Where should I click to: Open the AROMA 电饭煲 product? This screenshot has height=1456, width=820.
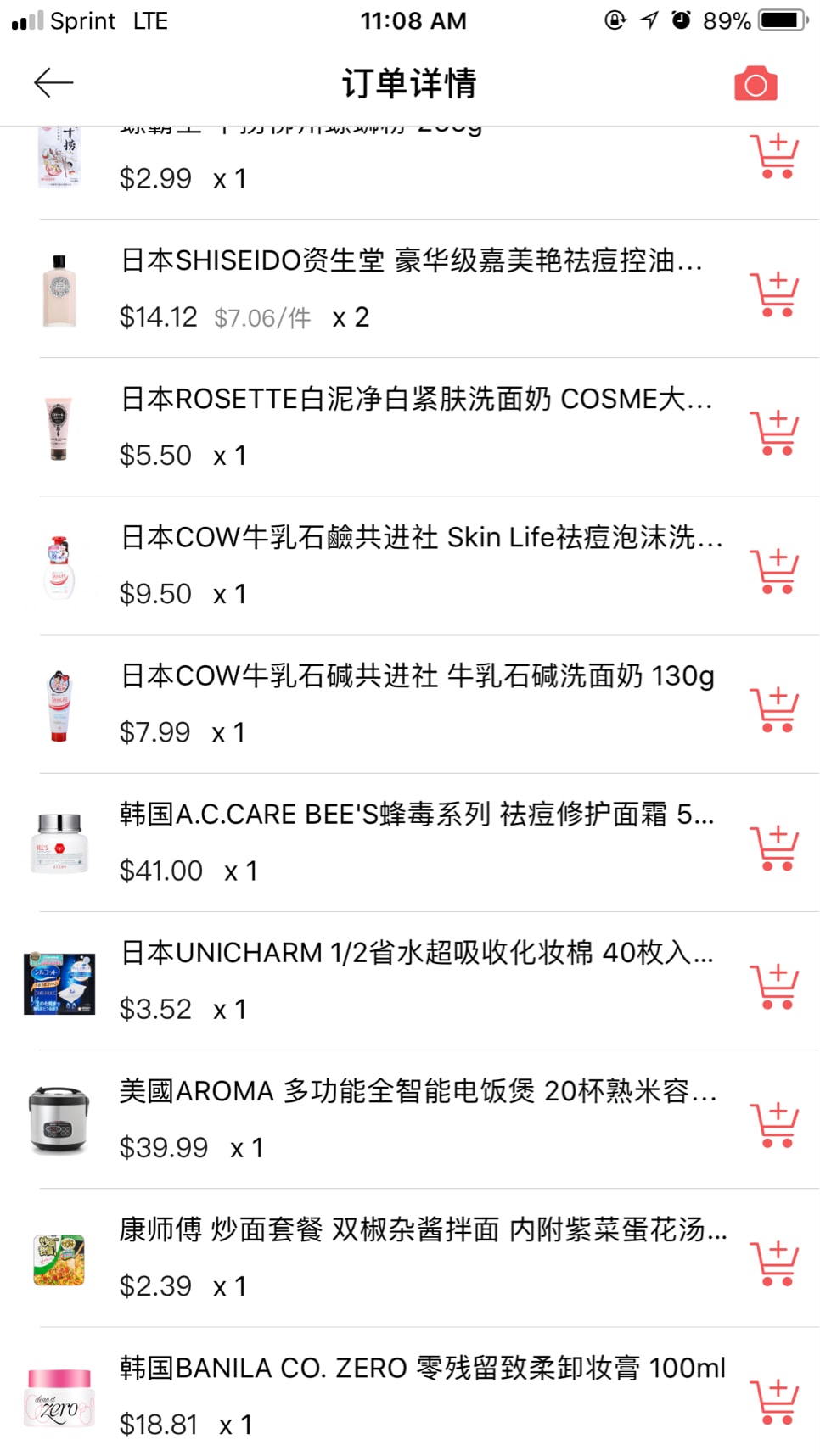tap(418, 1091)
